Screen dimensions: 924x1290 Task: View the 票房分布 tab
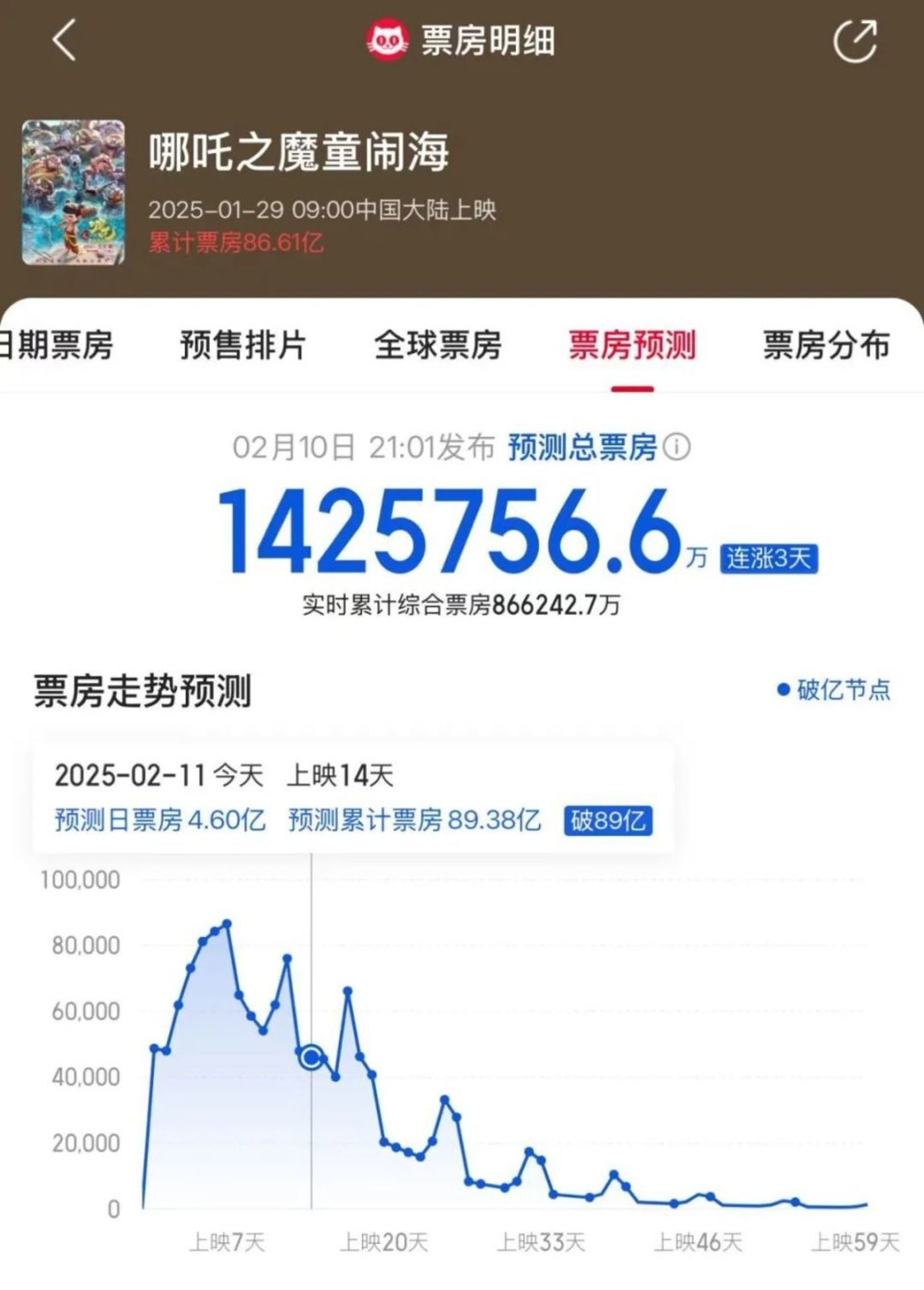(x=826, y=345)
